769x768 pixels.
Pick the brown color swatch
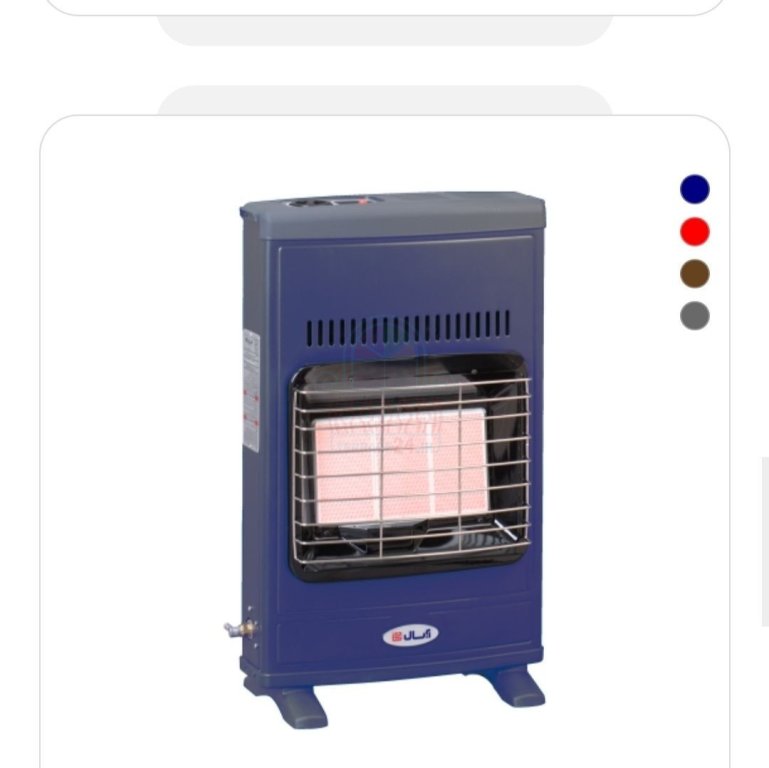694,274
